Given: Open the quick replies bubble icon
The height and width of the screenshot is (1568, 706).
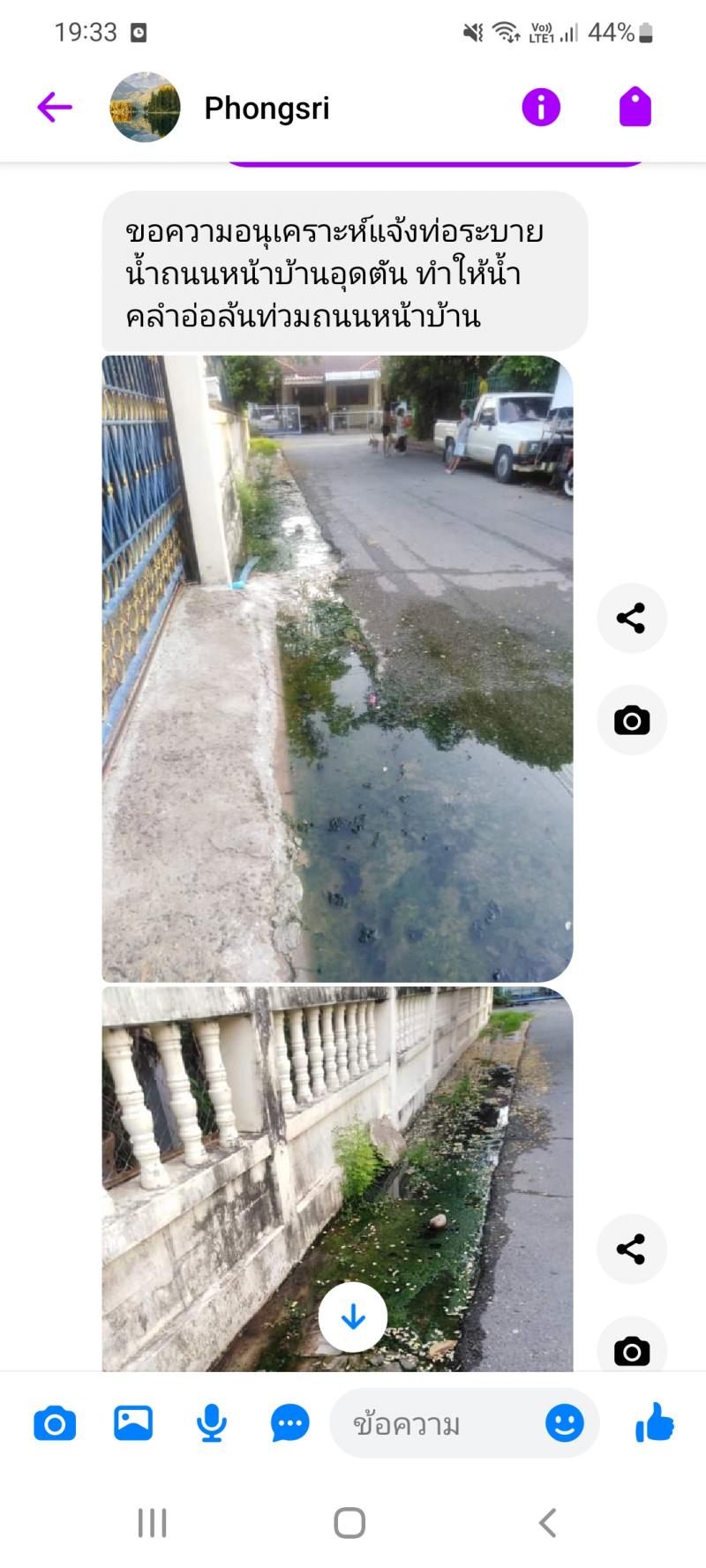Looking at the screenshot, I should [289, 1423].
